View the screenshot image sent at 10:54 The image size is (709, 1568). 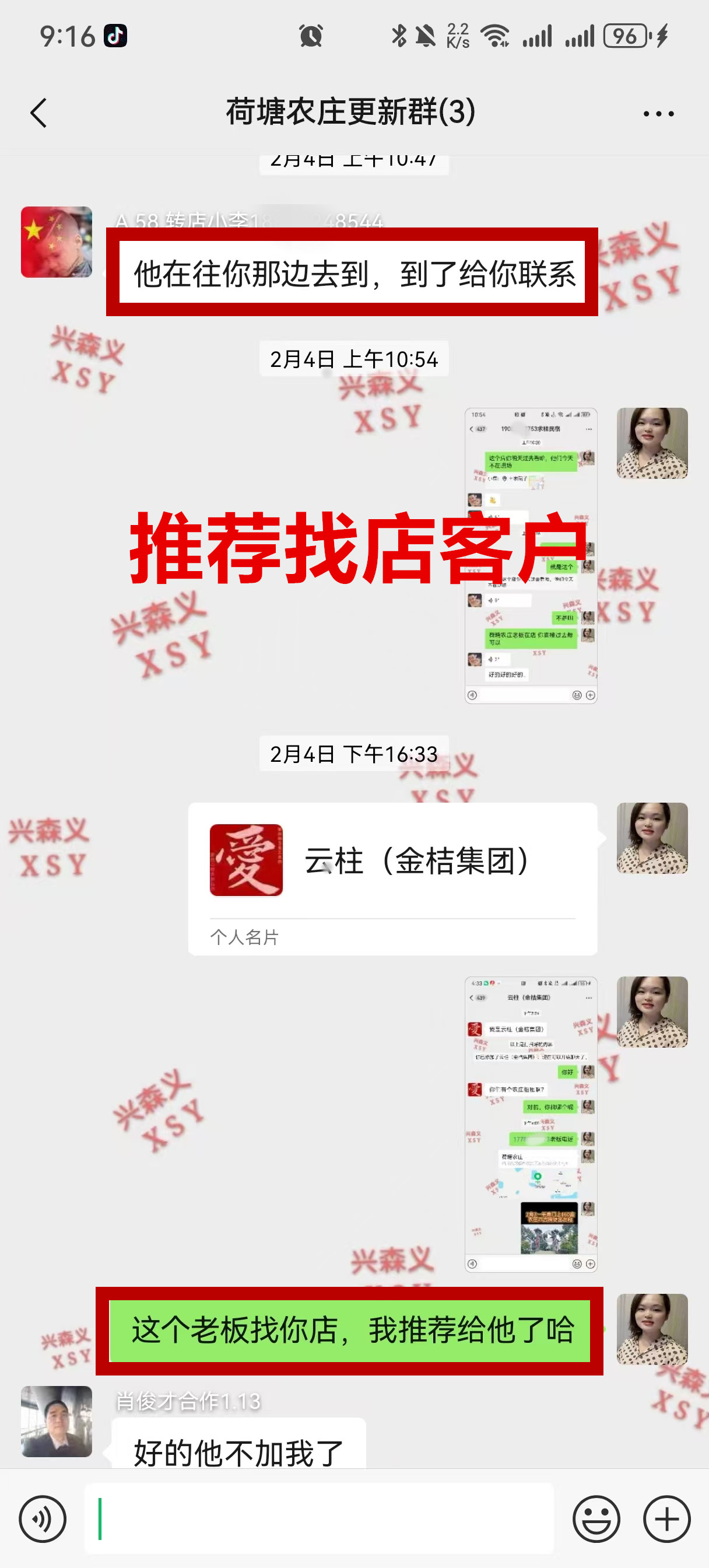click(x=531, y=555)
